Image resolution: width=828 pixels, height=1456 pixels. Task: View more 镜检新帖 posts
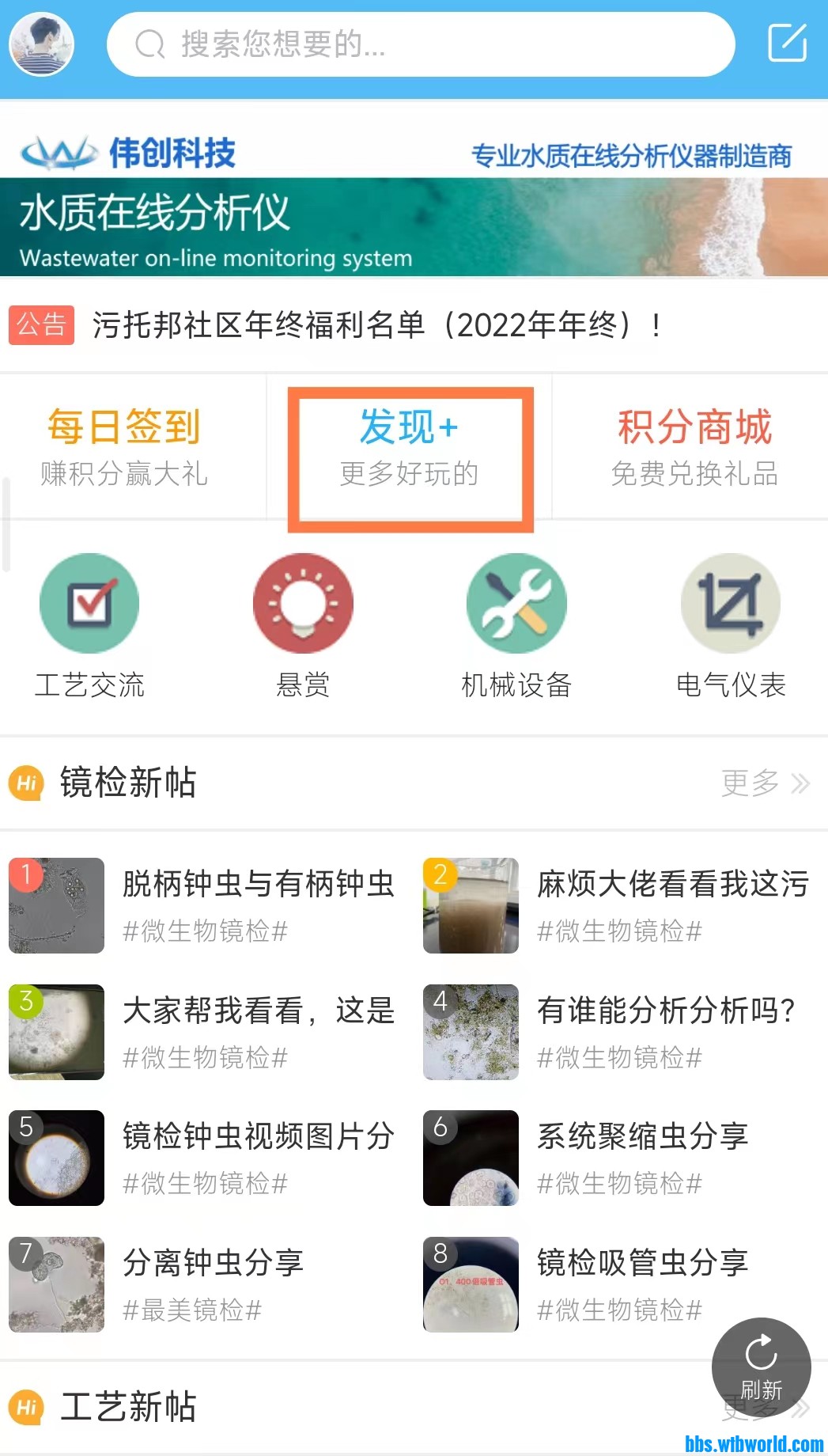click(x=765, y=783)
